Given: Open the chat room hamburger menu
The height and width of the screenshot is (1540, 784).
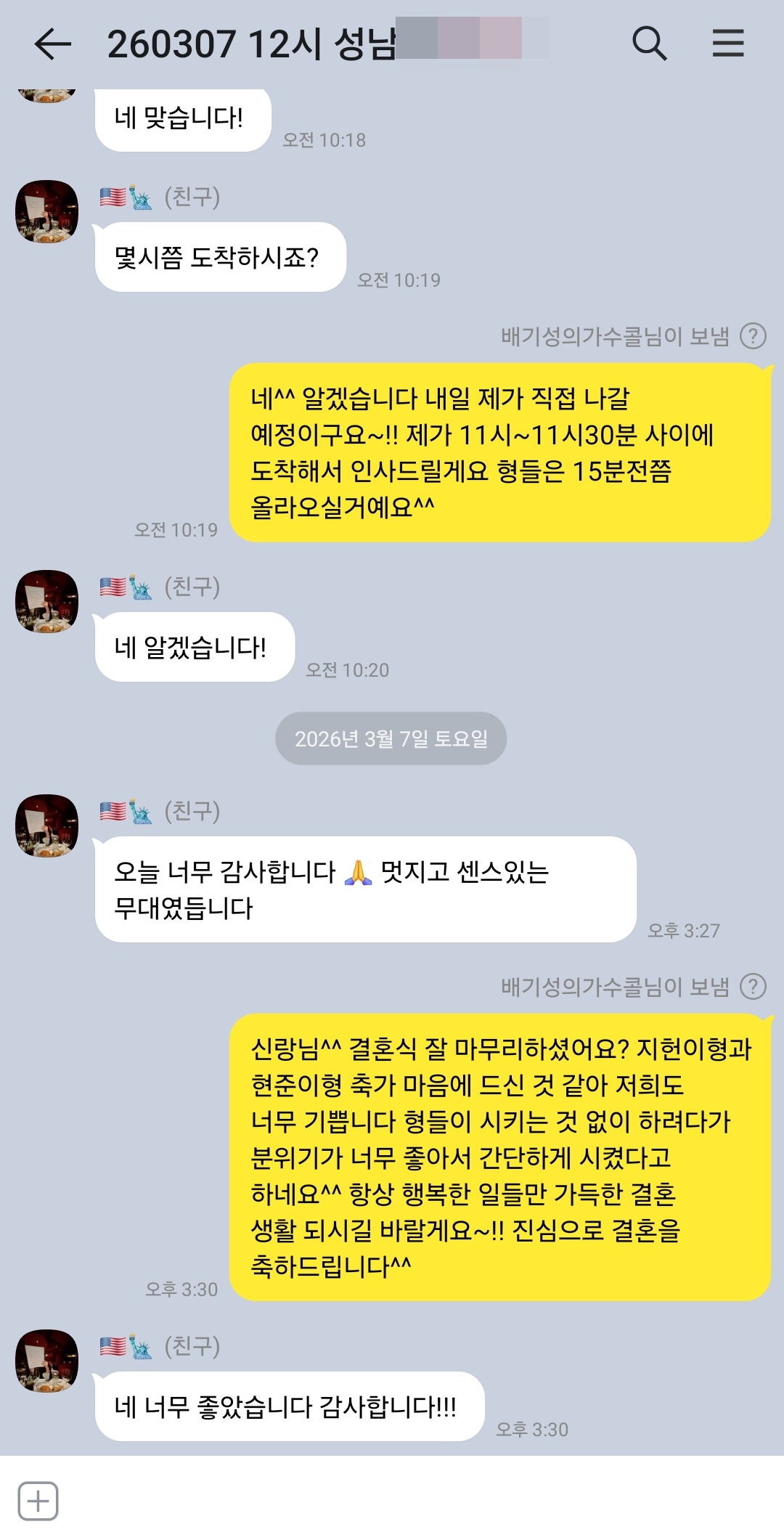Looking at the screenshot, I should [727, 44].
